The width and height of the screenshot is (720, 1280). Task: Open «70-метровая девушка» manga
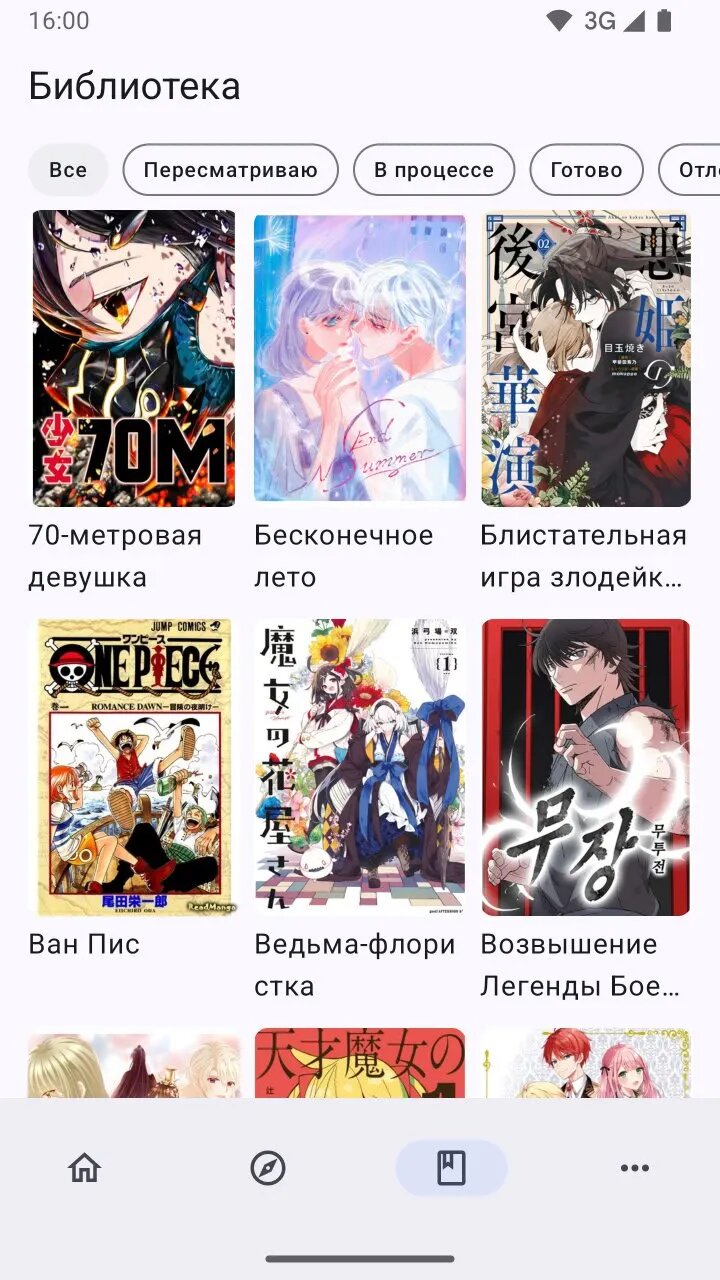134,358
